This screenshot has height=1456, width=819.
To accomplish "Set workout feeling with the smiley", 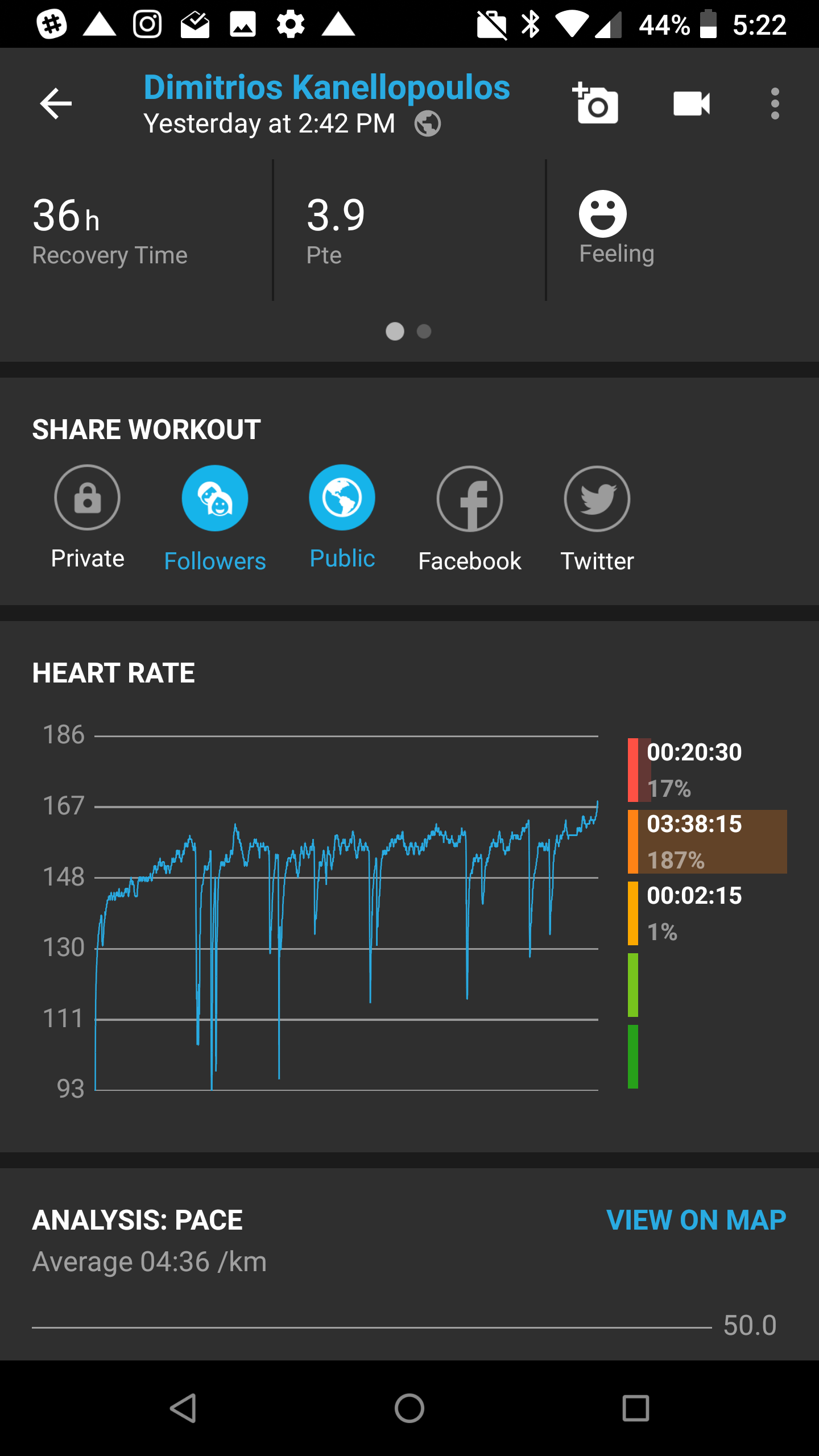I will (x=603, y=214).
